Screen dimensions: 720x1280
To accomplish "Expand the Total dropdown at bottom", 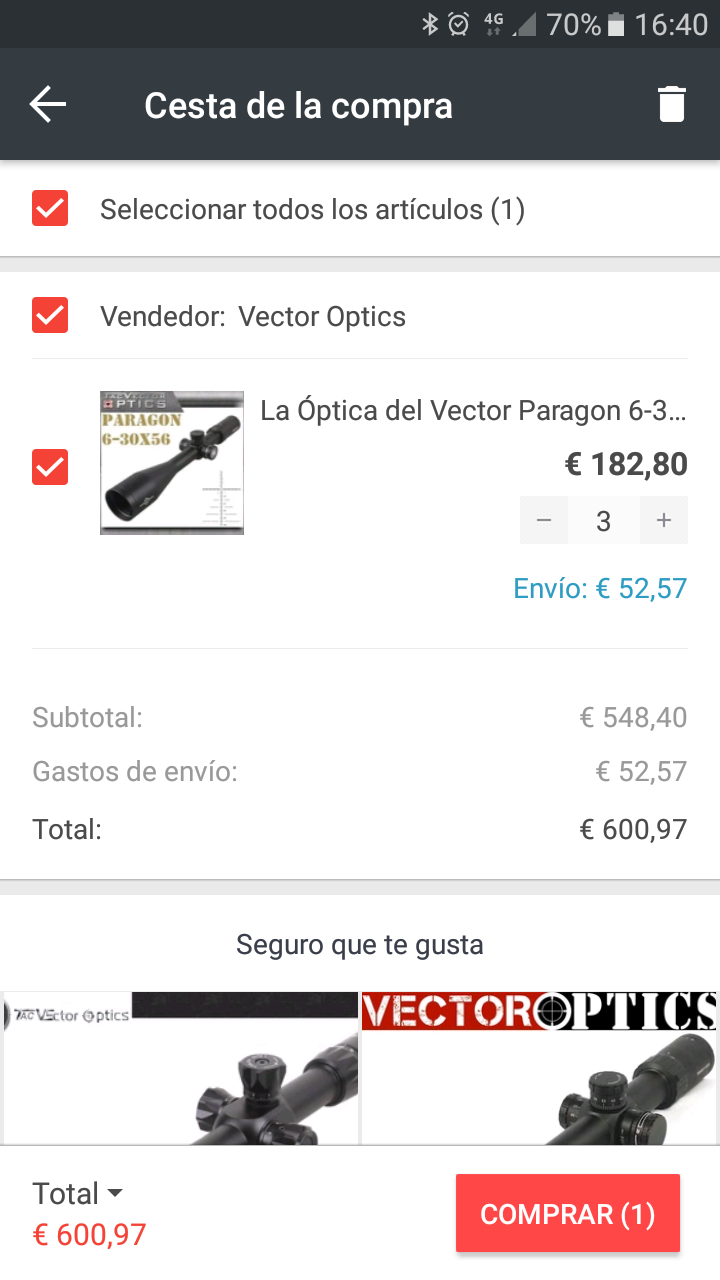I will (78, 1193).
